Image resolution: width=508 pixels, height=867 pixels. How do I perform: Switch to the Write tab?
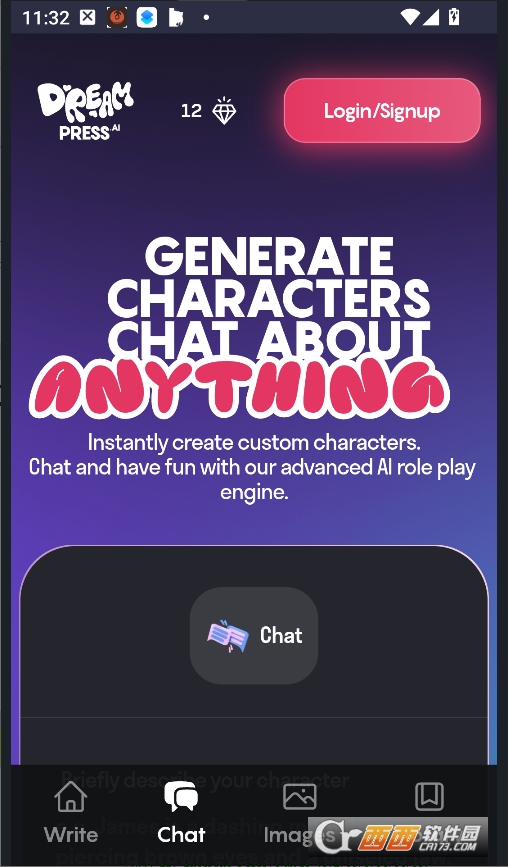(71, 812)
